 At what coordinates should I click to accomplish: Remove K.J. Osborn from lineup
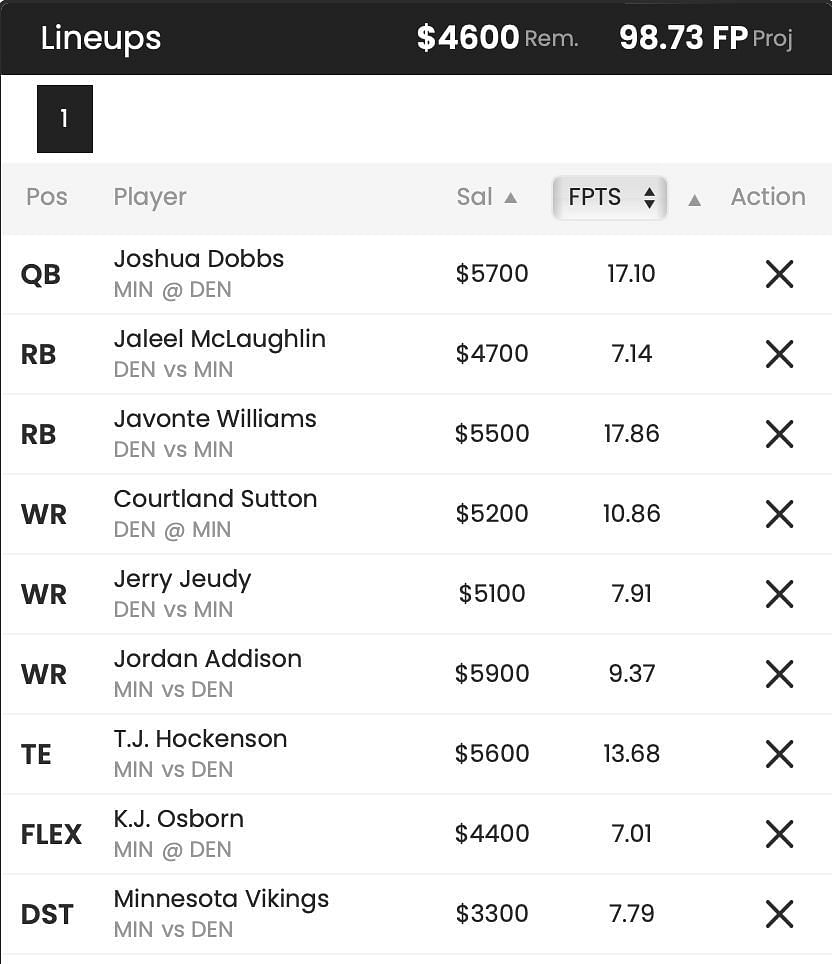779,834
